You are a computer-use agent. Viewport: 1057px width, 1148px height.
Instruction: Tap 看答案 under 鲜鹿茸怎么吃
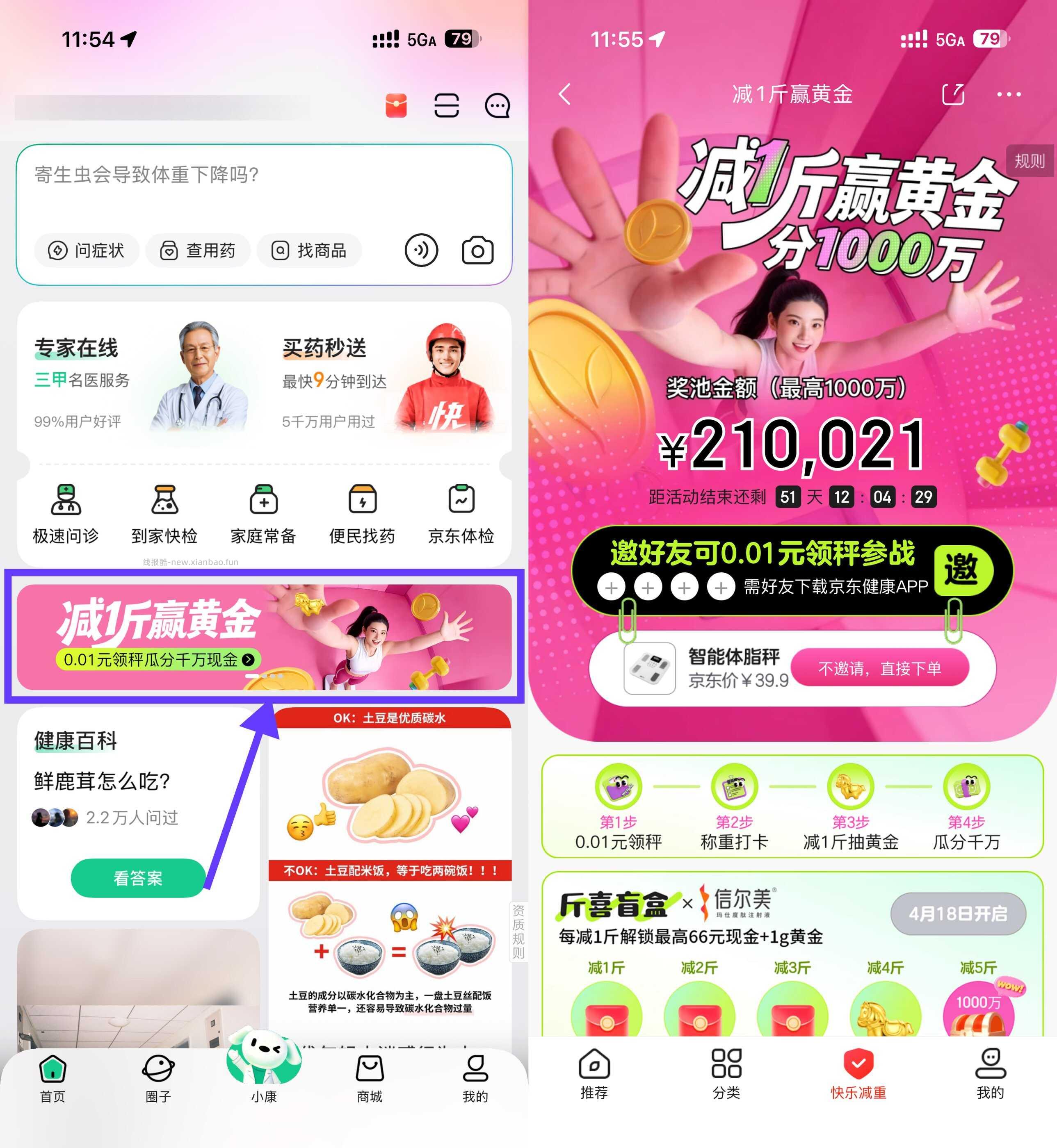click(x=138, y=877)
